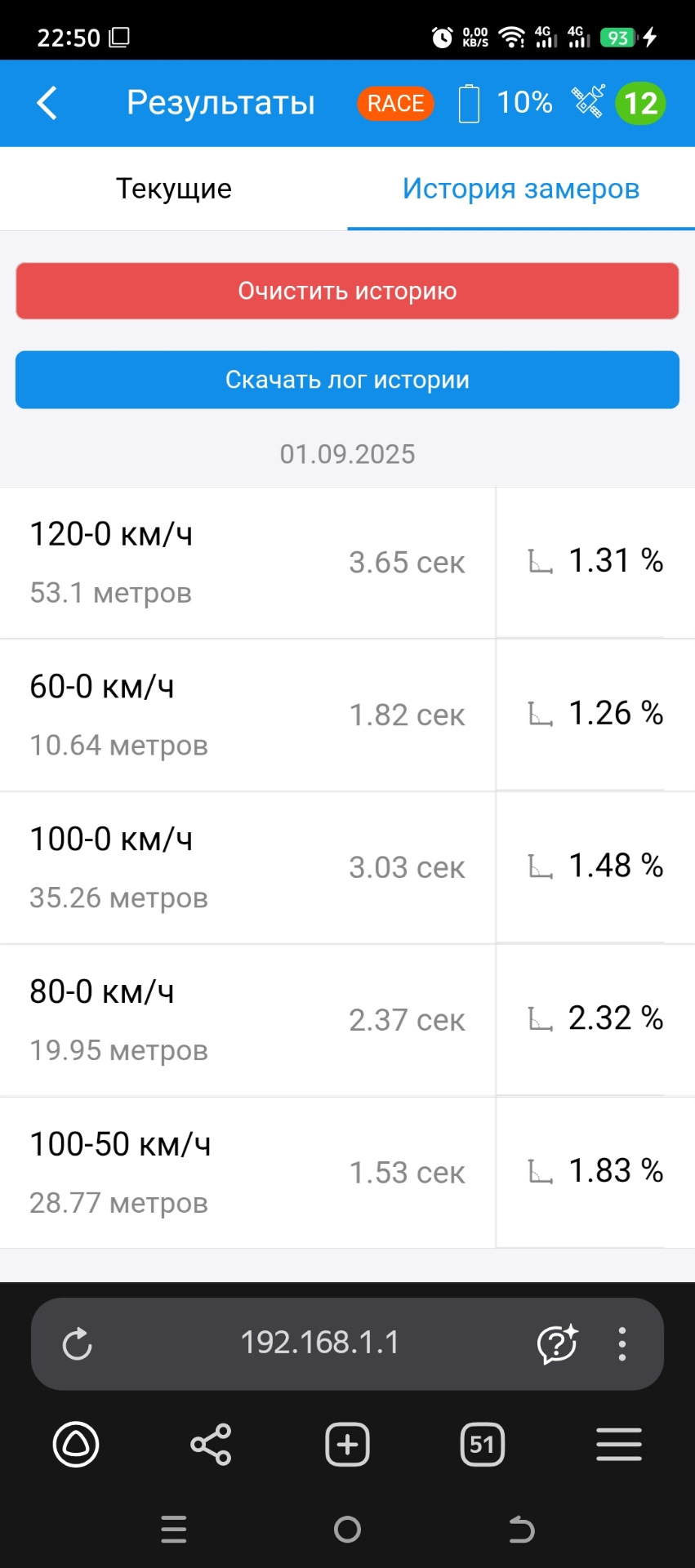The height and width of the screenshot is (1568, 695).
Task: Tap the back arrow in the Результаты header
Action: point(47,103)
